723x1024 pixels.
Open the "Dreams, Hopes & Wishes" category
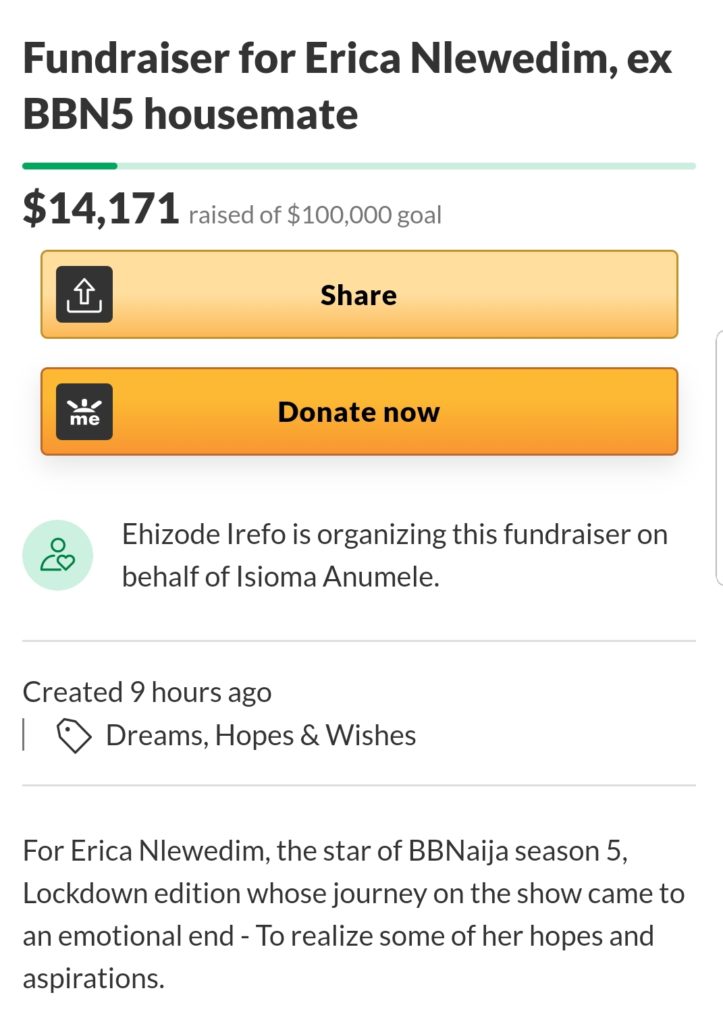(260, 734)
